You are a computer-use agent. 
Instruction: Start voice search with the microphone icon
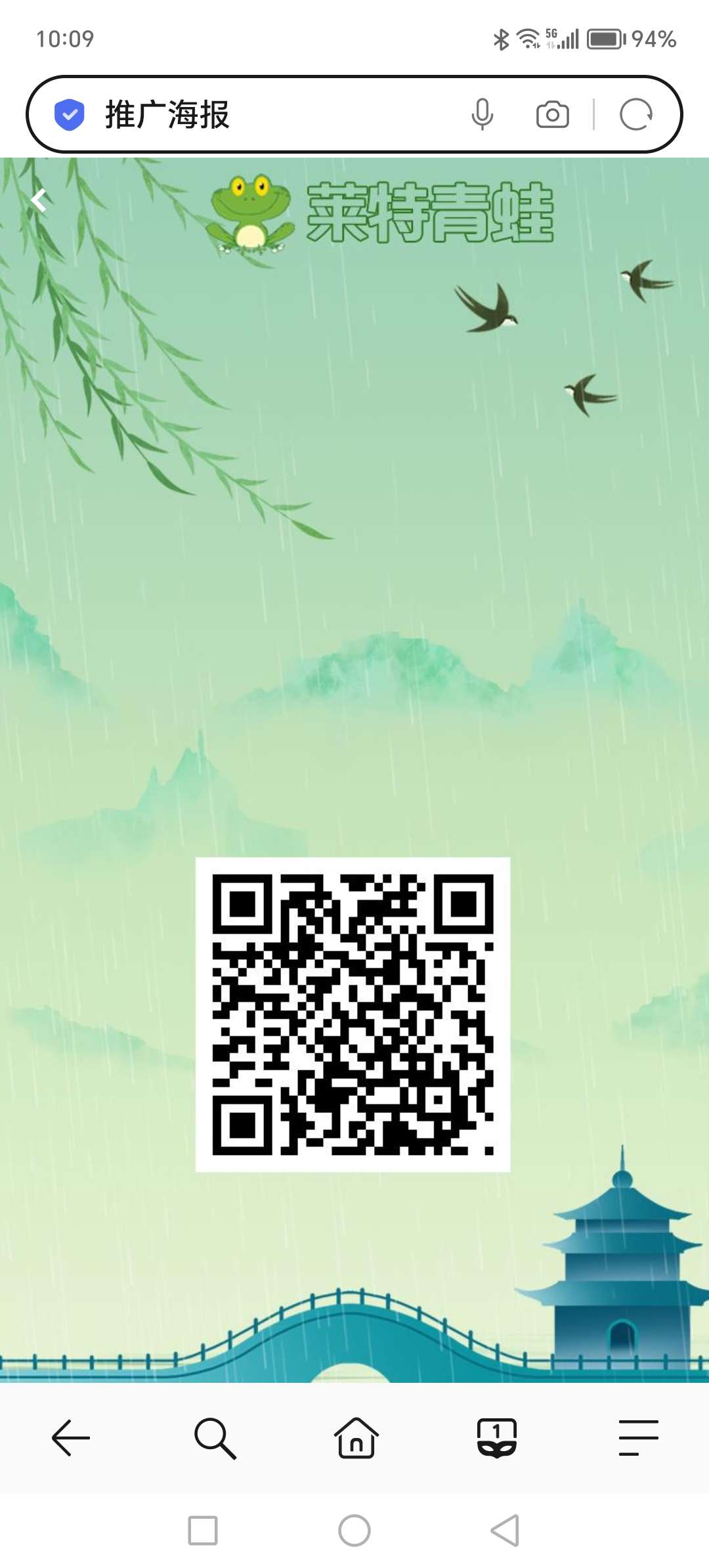pos(483,115)
